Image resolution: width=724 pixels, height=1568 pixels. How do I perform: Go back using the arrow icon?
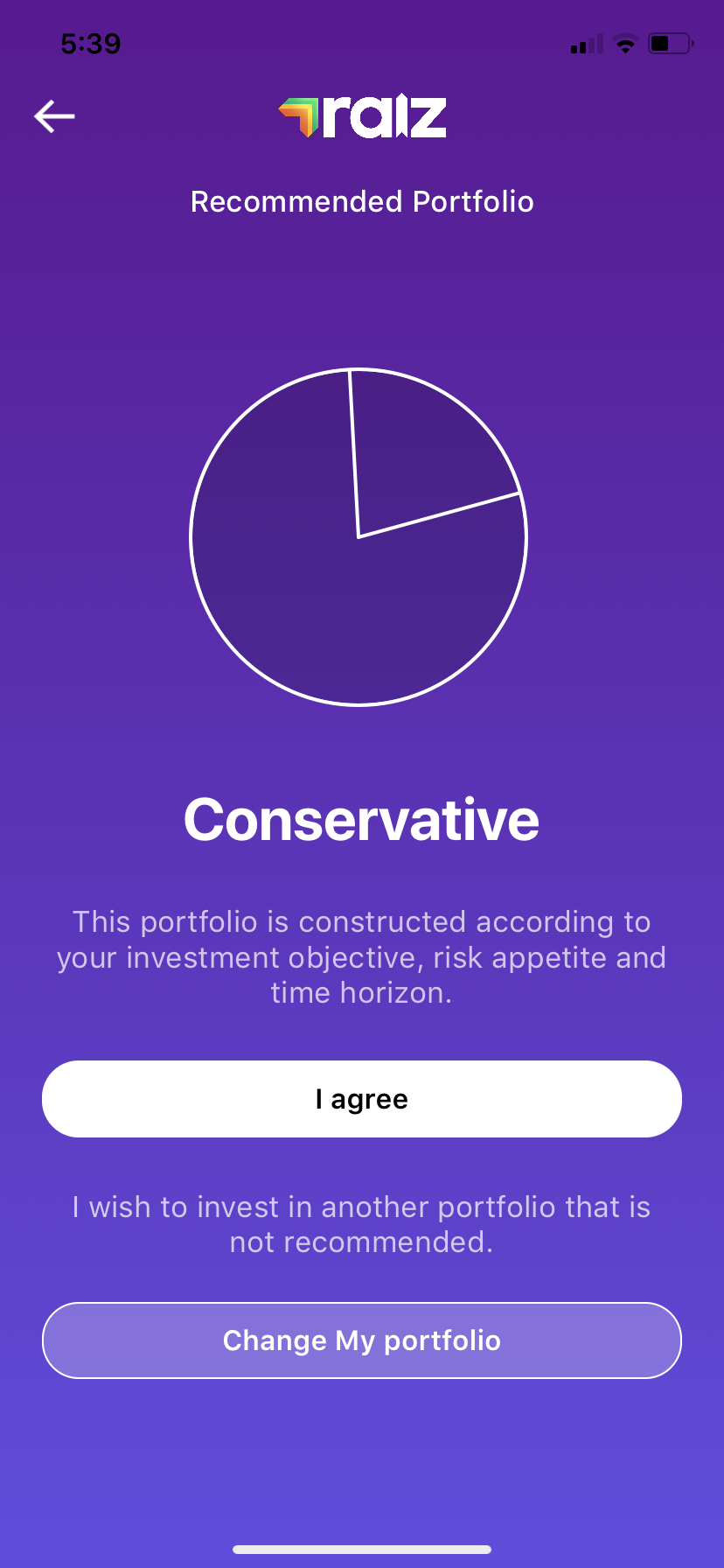(x=54, y=116)
